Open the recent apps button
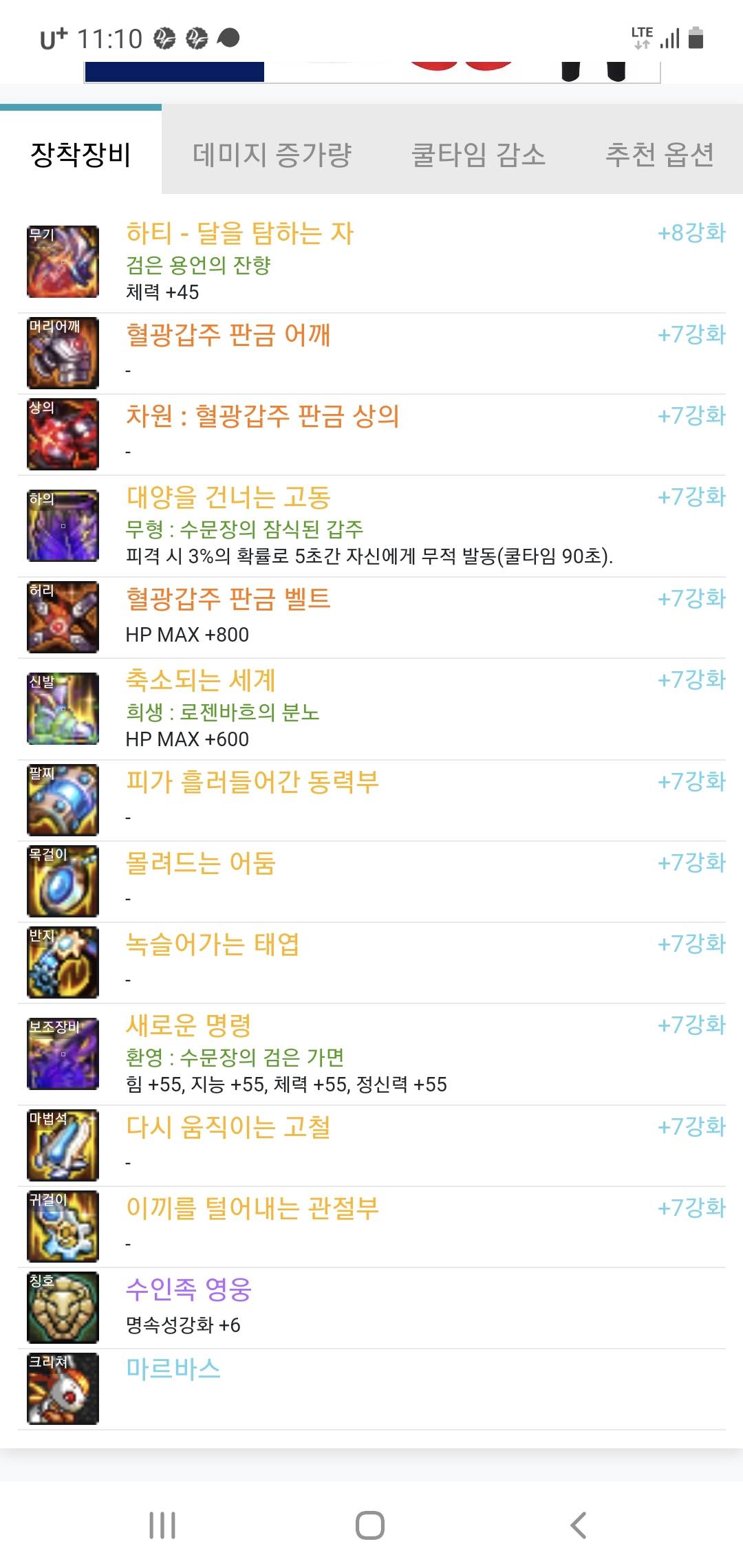 click(x=162, y=1525)
